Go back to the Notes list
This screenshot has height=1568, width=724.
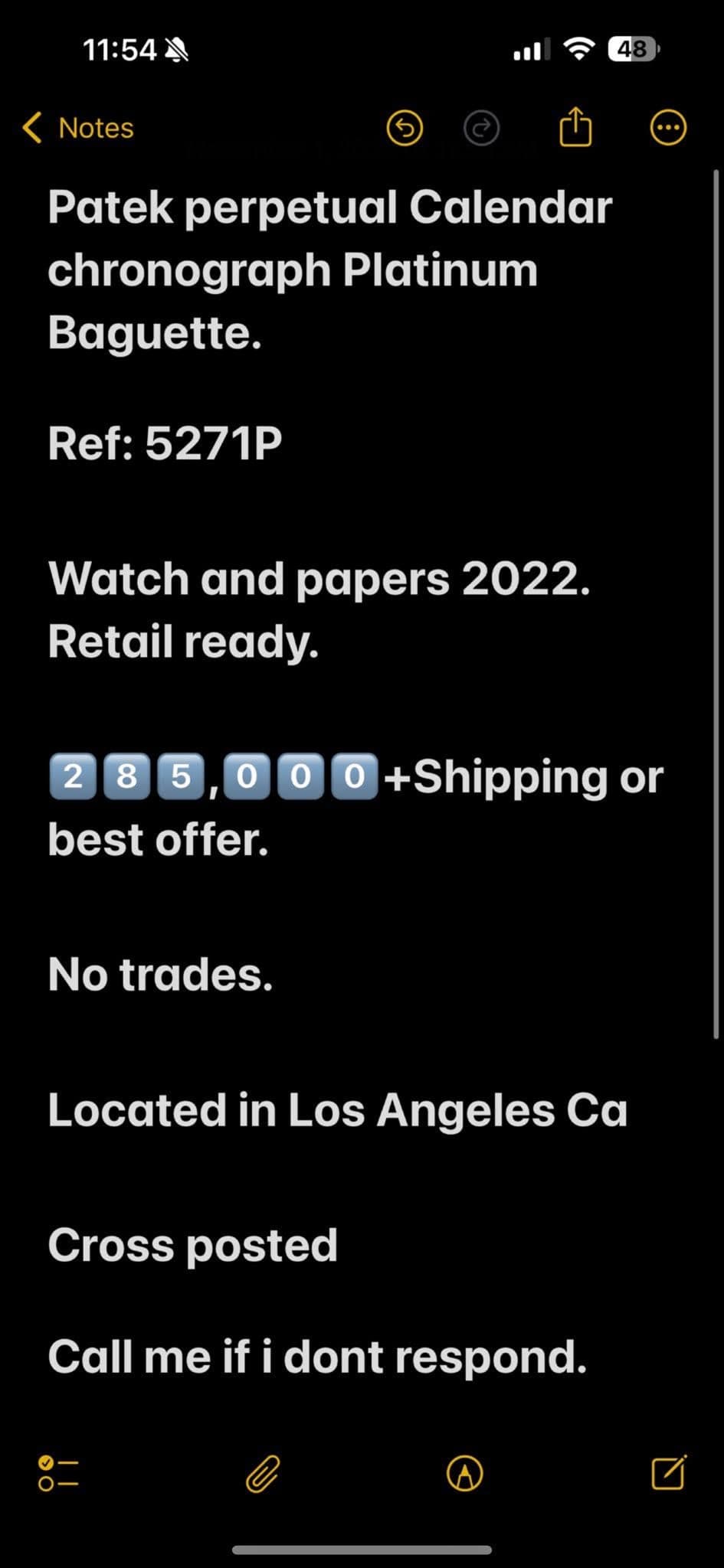[78, 128]
